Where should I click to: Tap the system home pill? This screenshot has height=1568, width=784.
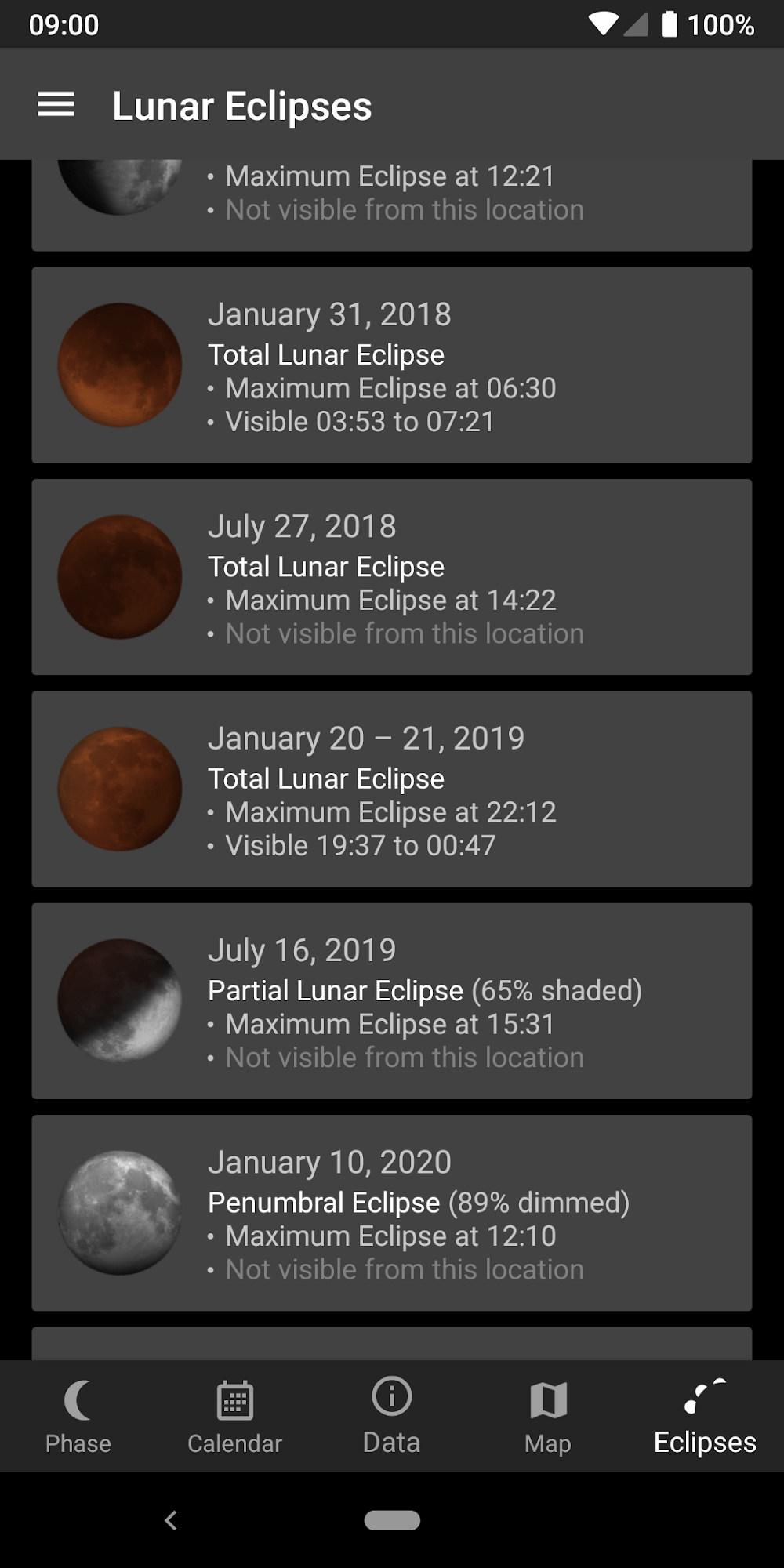click(x=392, y=1520)
